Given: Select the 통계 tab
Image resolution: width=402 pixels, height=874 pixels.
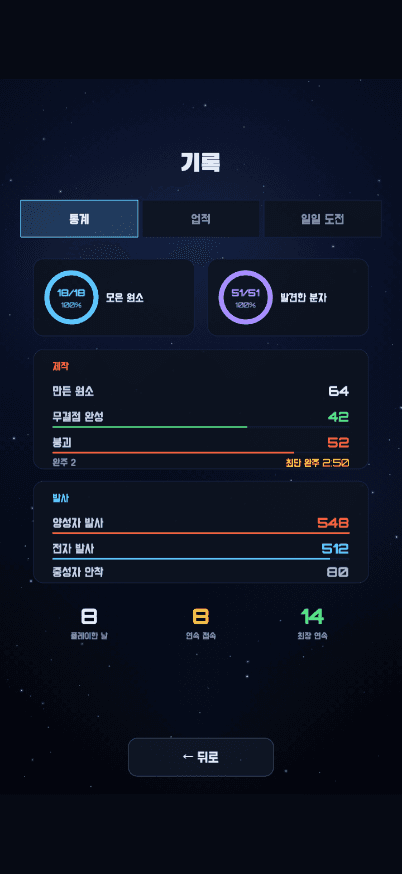Looking at the screenshot, I should (x=79, y=218).
